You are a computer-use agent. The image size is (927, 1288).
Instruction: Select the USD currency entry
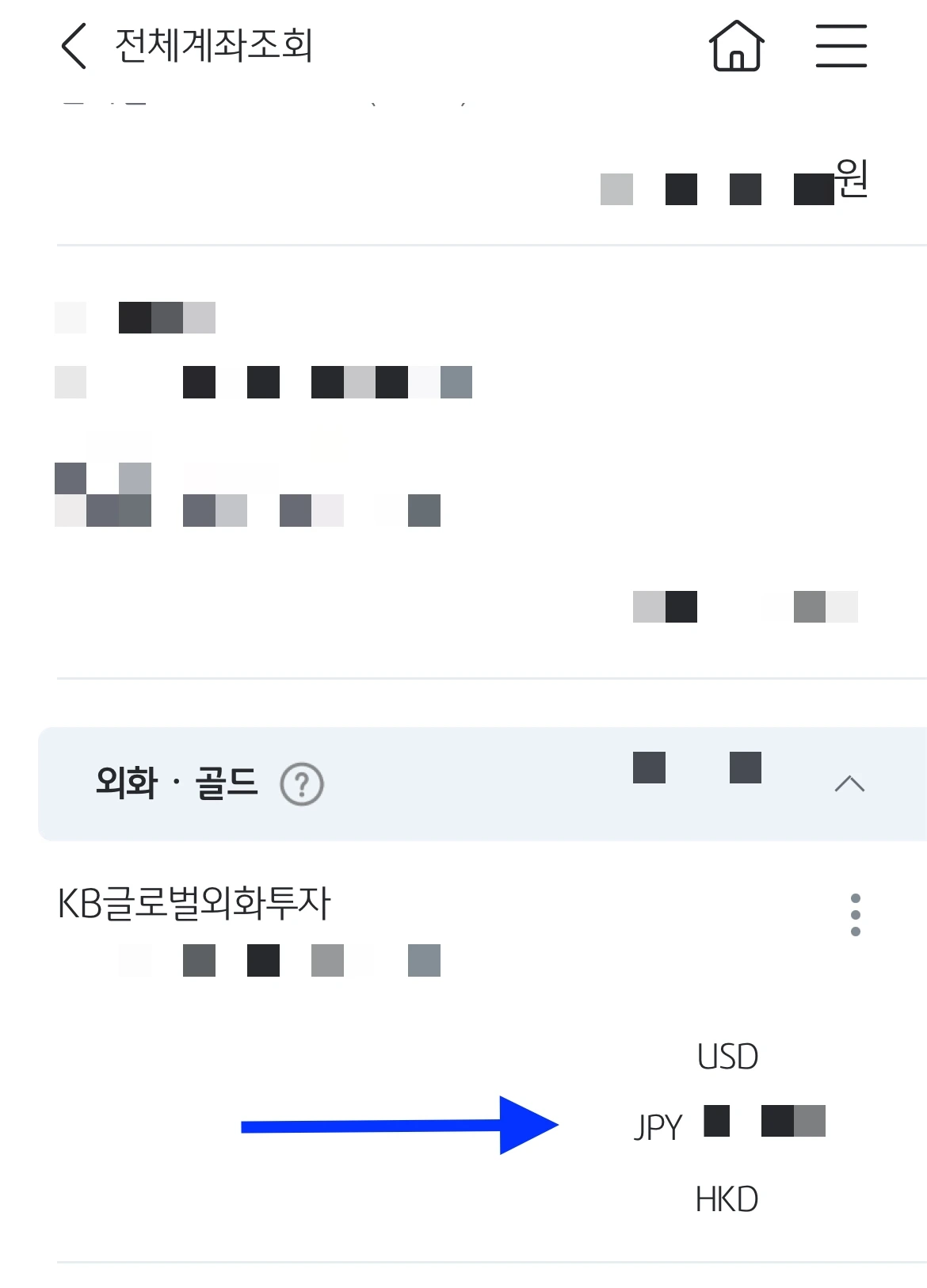pyautogui.click(x=727, y=1056)
